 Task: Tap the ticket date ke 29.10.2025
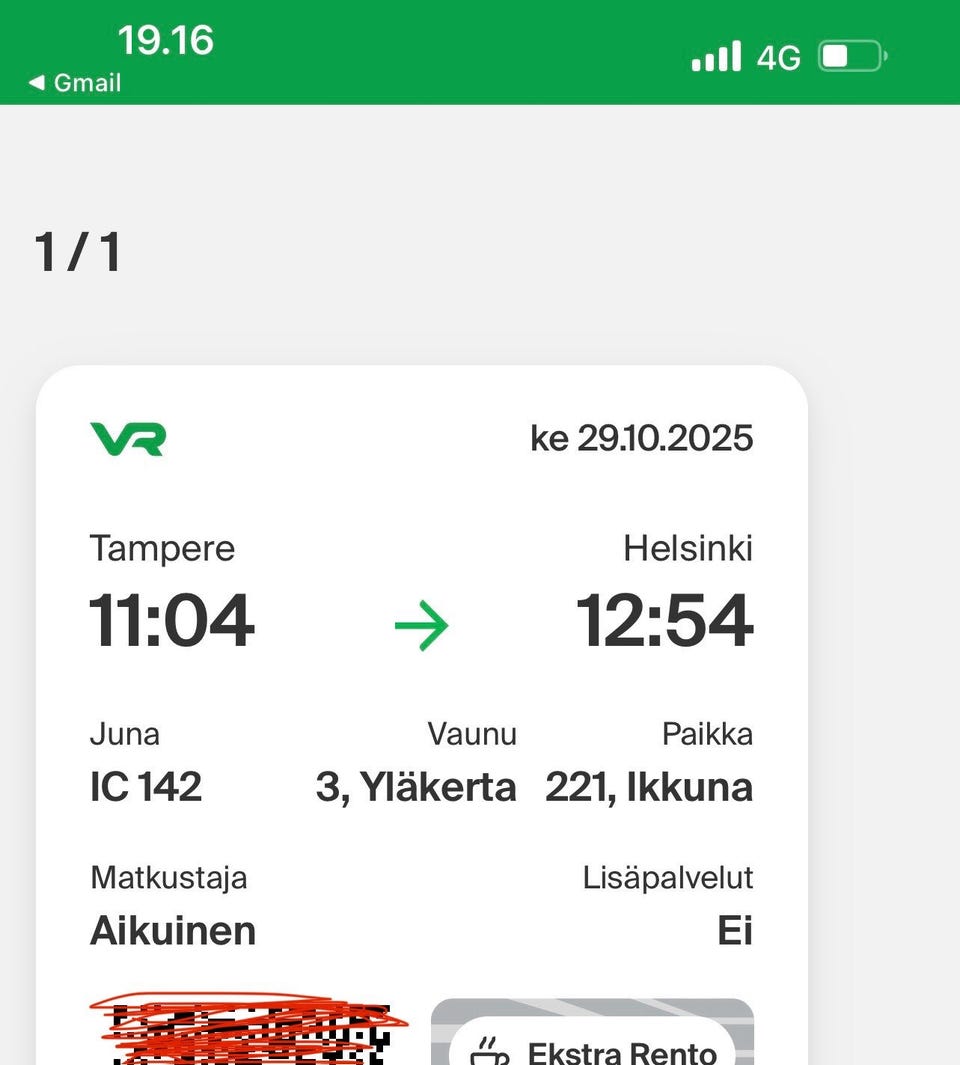[x=641, y=438]
